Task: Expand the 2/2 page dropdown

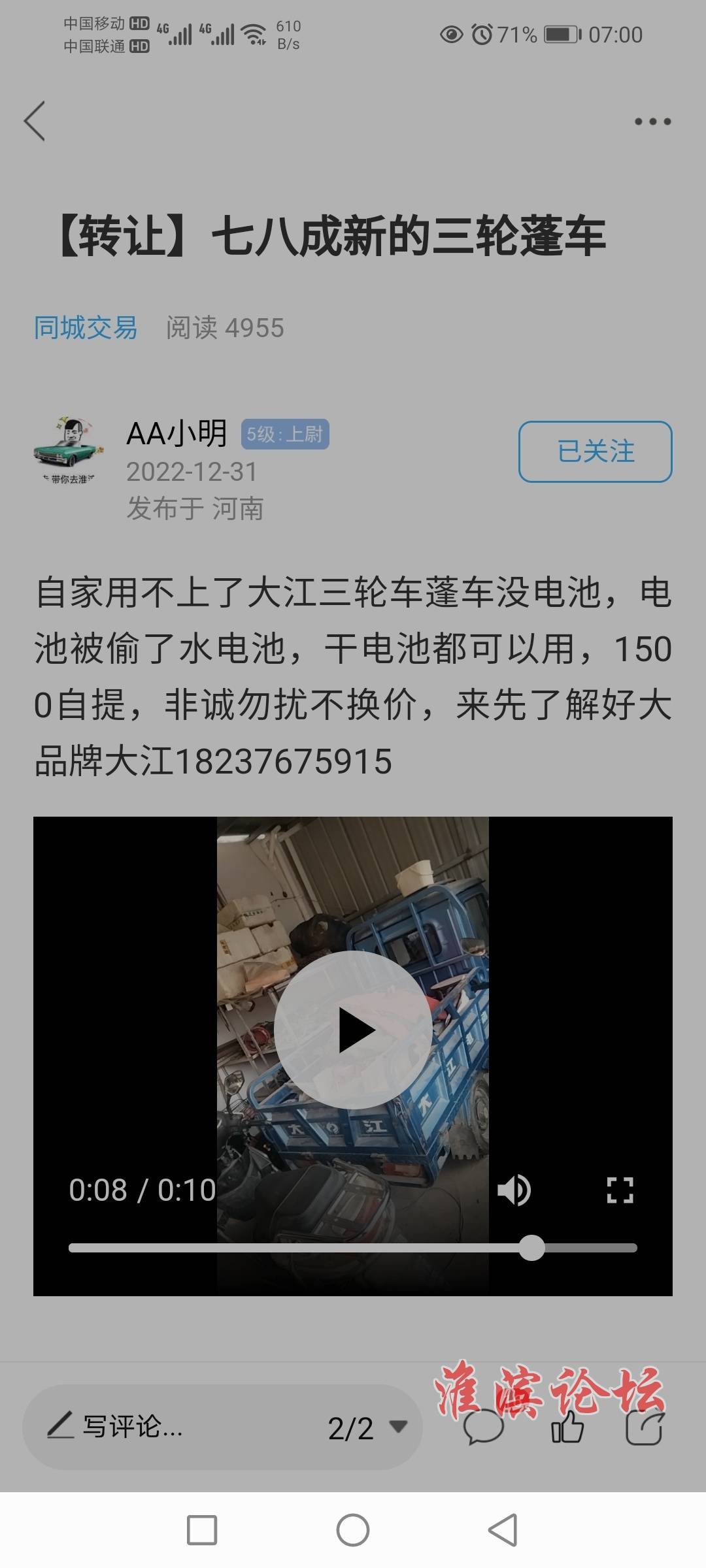Action: coord(367,1428)
